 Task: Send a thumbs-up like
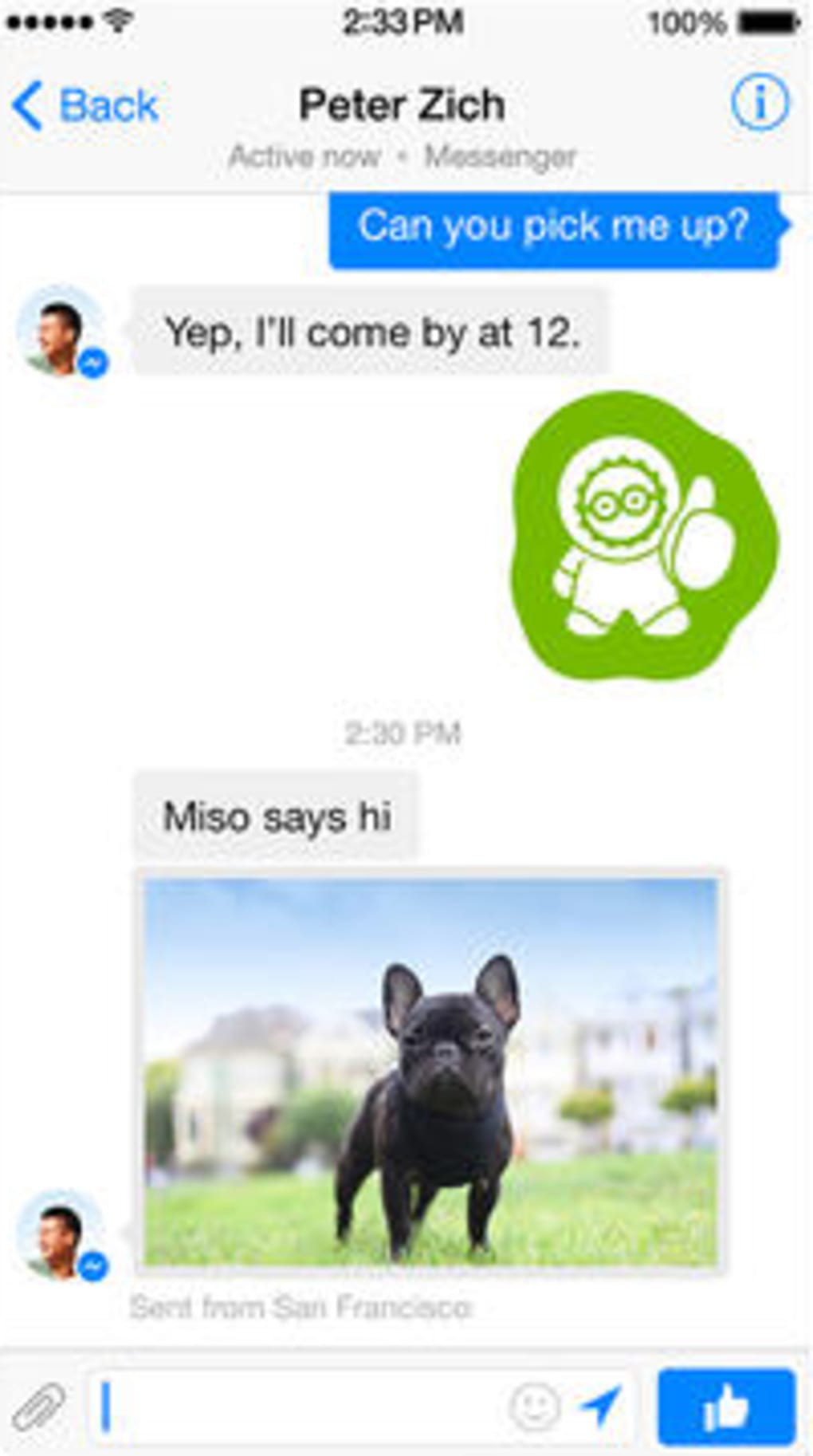coord(726,1407)
